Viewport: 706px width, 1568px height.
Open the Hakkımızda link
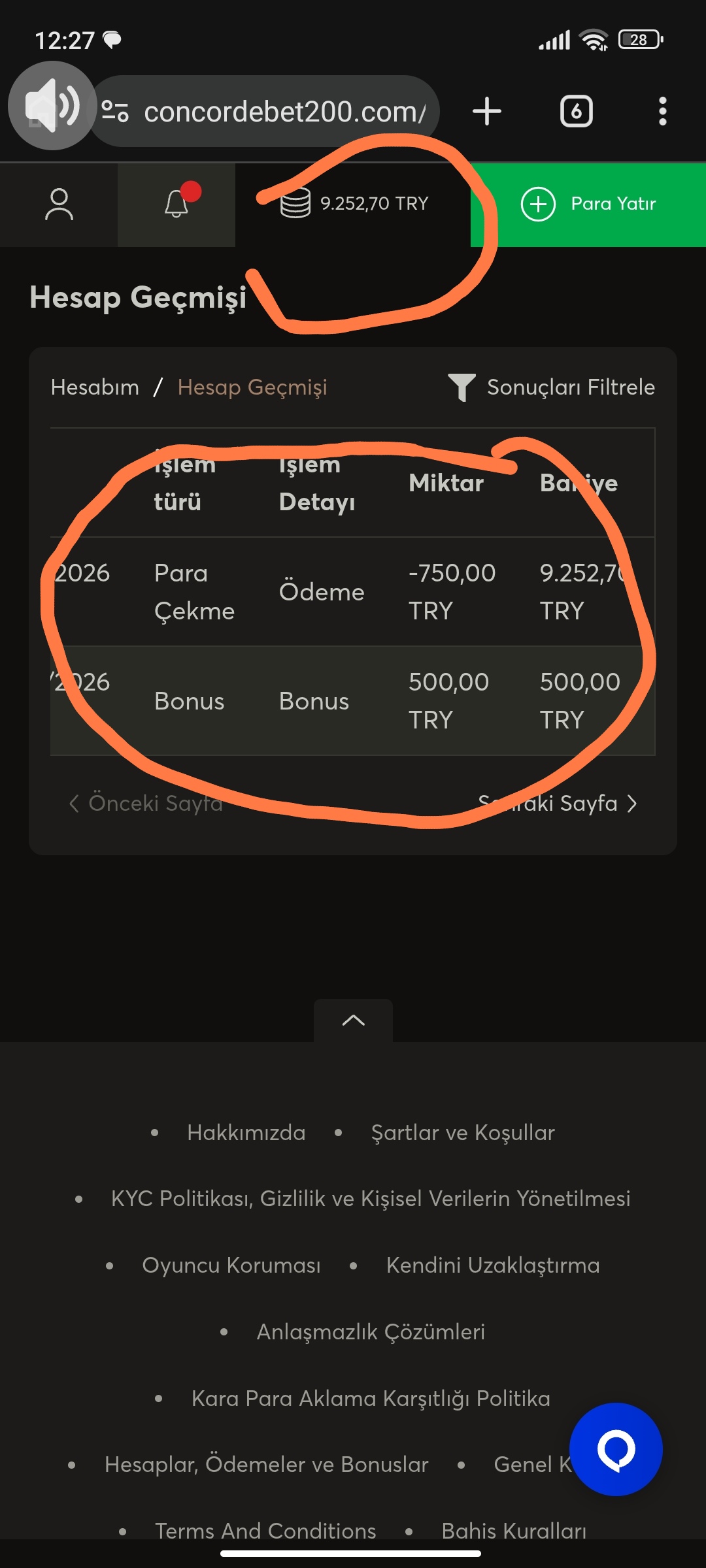(x=246, y=1133)
